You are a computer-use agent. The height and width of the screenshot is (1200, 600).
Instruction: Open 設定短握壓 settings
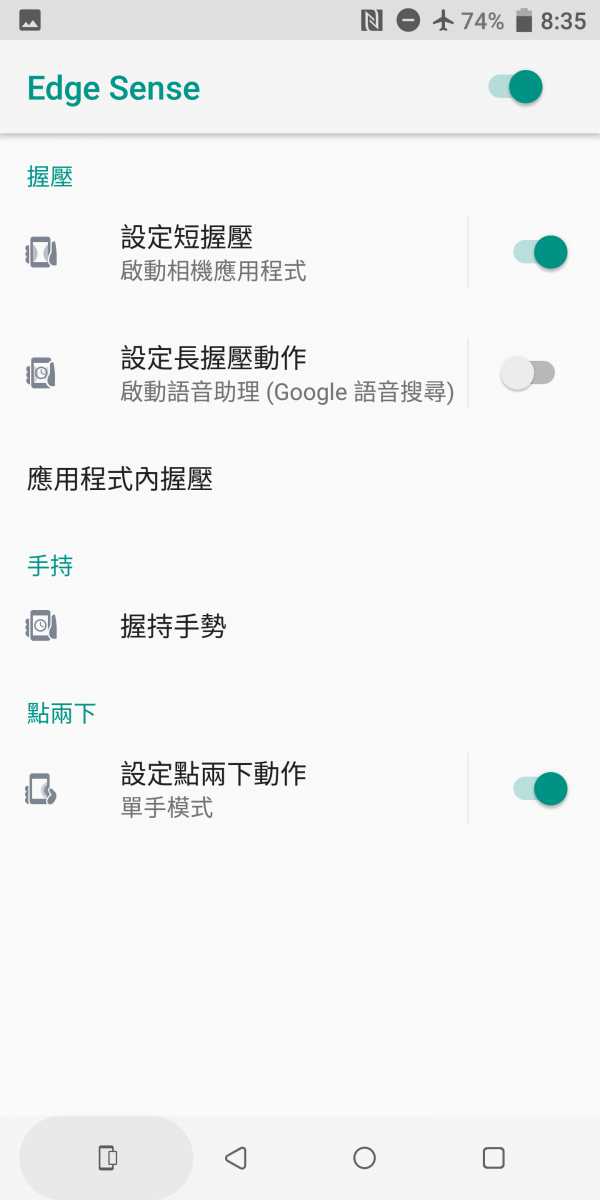click(x=234, y=253)
